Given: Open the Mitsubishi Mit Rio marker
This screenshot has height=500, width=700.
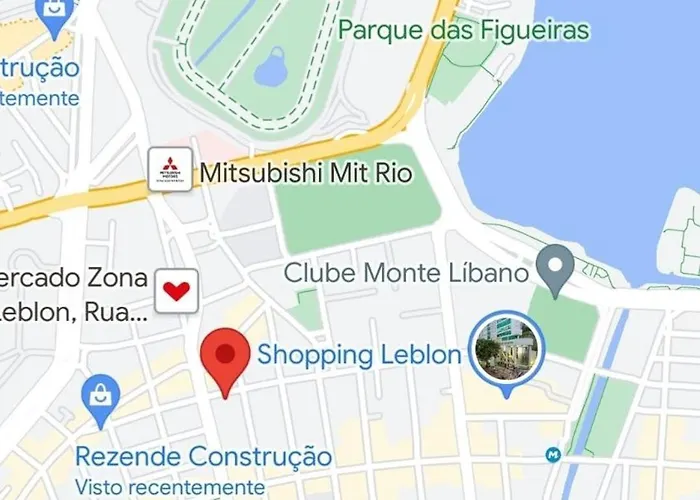Looking at the screenshot, I should (x=170, y=169).
